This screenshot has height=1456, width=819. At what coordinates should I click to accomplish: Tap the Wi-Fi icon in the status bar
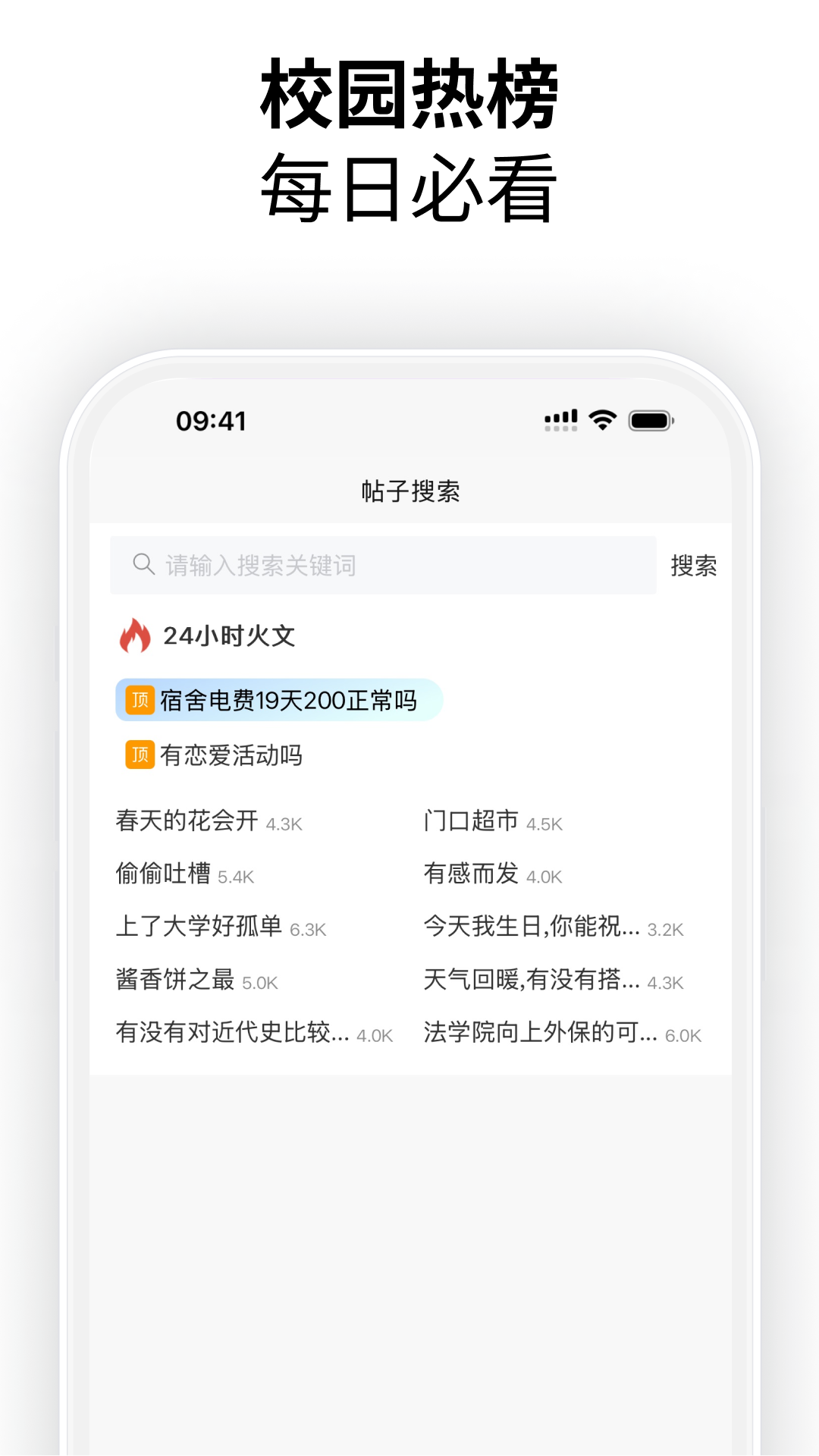601,419
